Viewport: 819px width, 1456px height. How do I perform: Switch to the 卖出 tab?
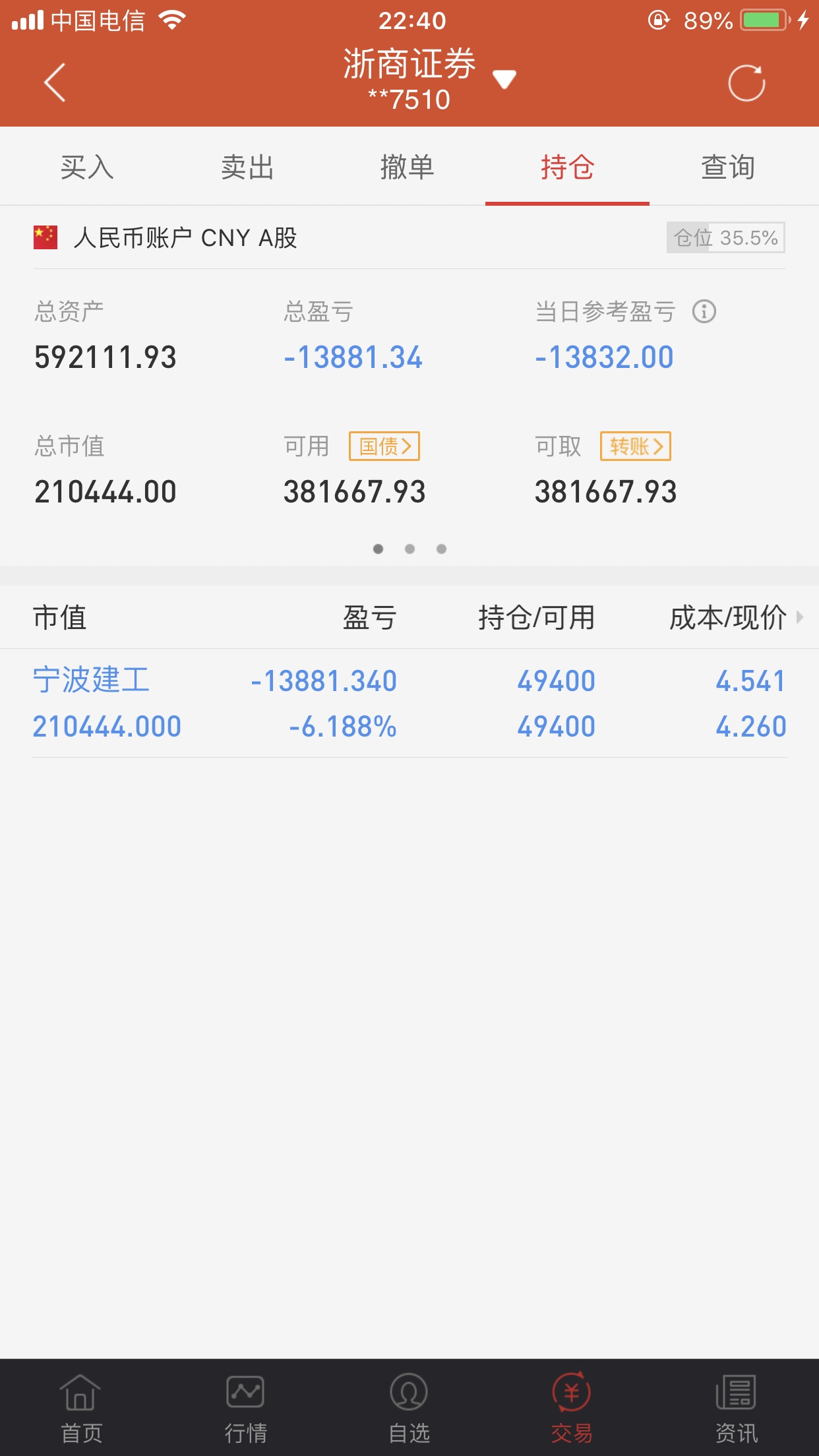tap(247, 167)
